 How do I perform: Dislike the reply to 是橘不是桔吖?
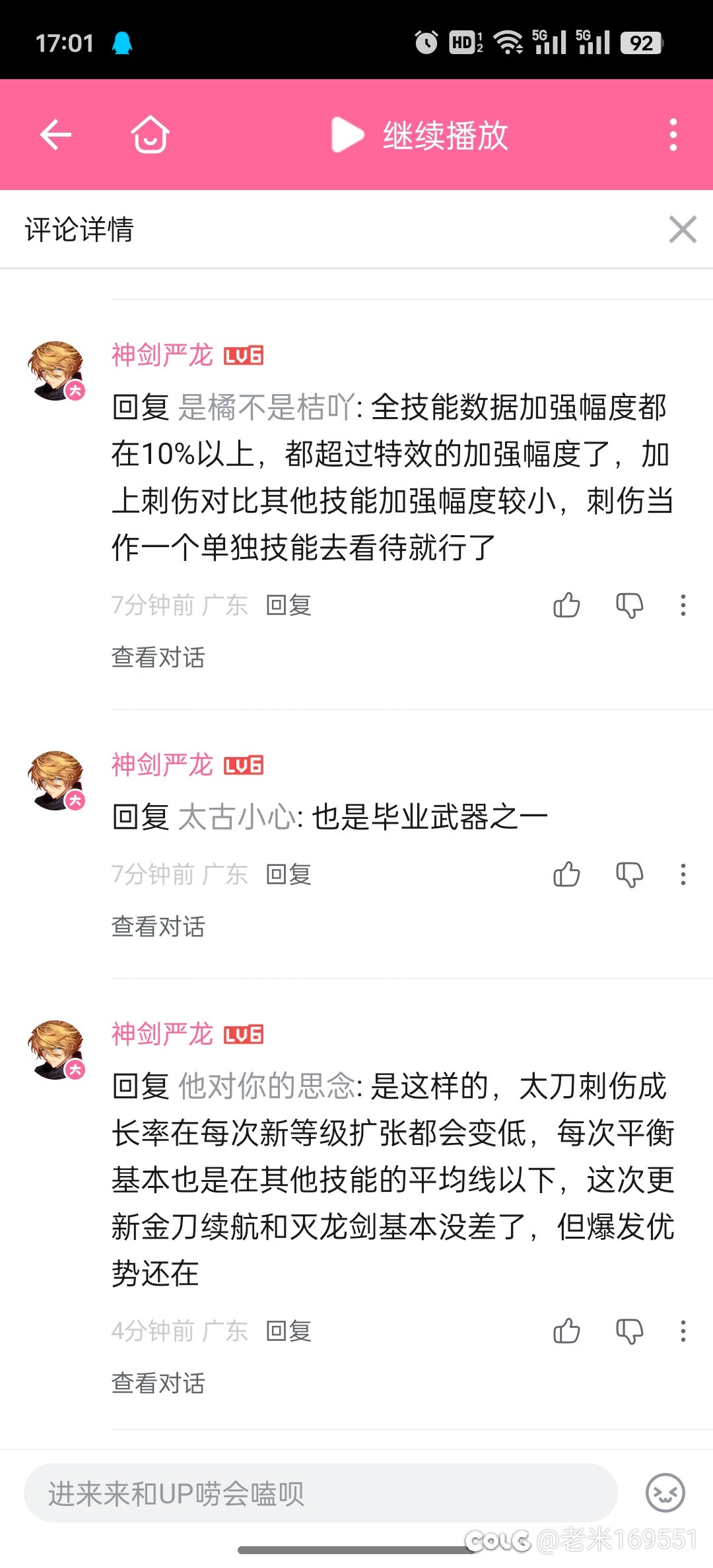click(629, 605)
